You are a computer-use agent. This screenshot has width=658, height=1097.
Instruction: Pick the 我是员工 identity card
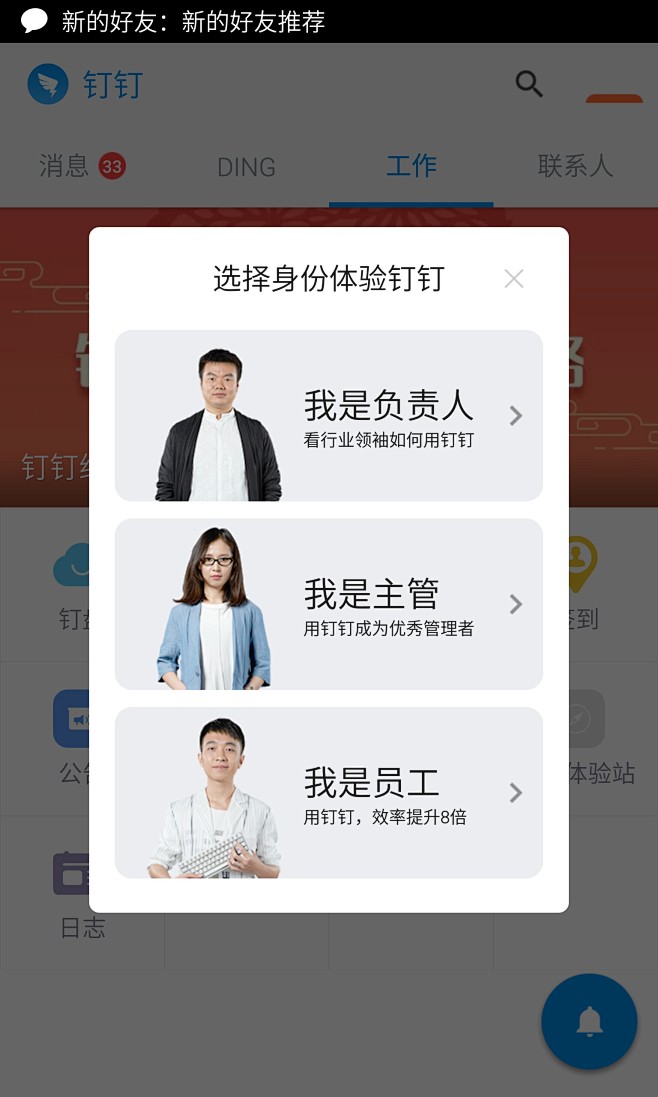[329, 793]
